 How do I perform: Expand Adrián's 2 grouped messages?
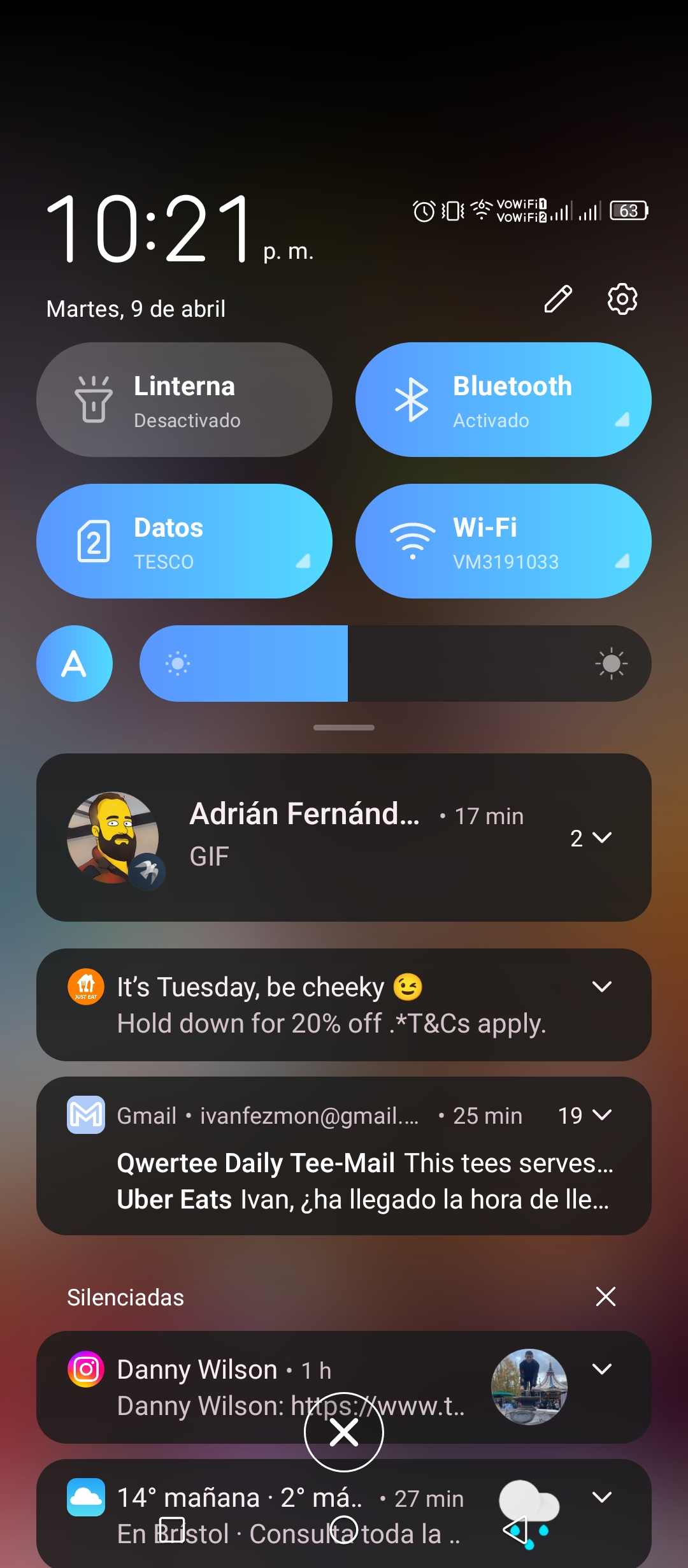591,838
